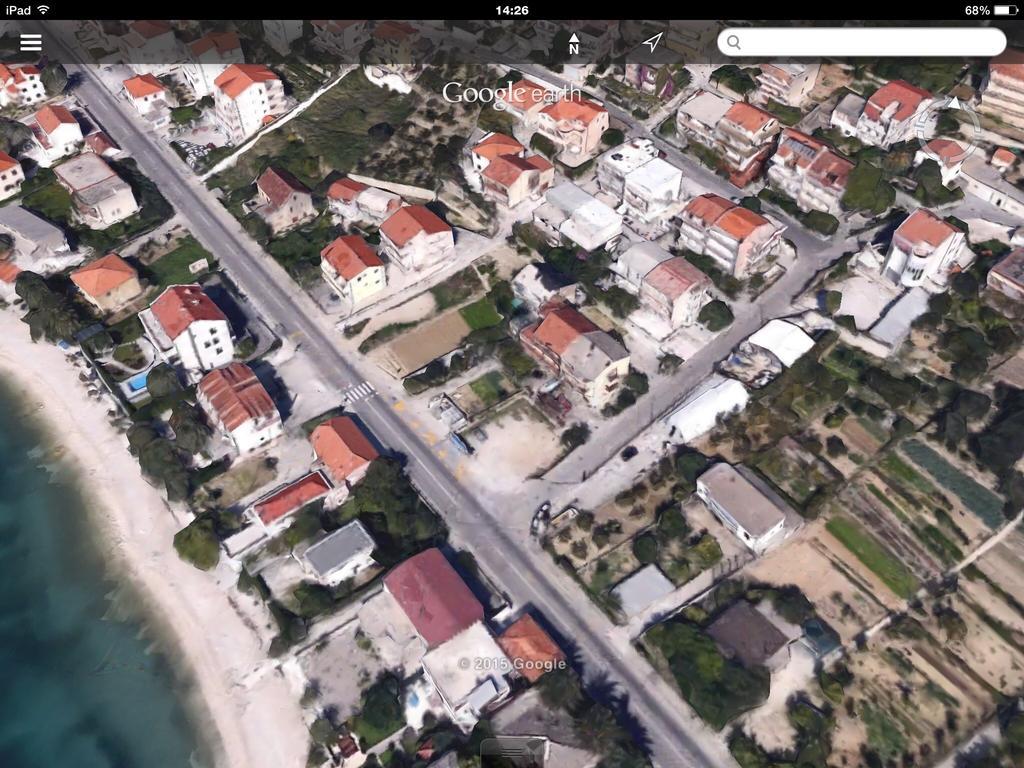Viewport: 1024px width, 768px height.
Task: Open the hamburger menu
Action: 31,42
